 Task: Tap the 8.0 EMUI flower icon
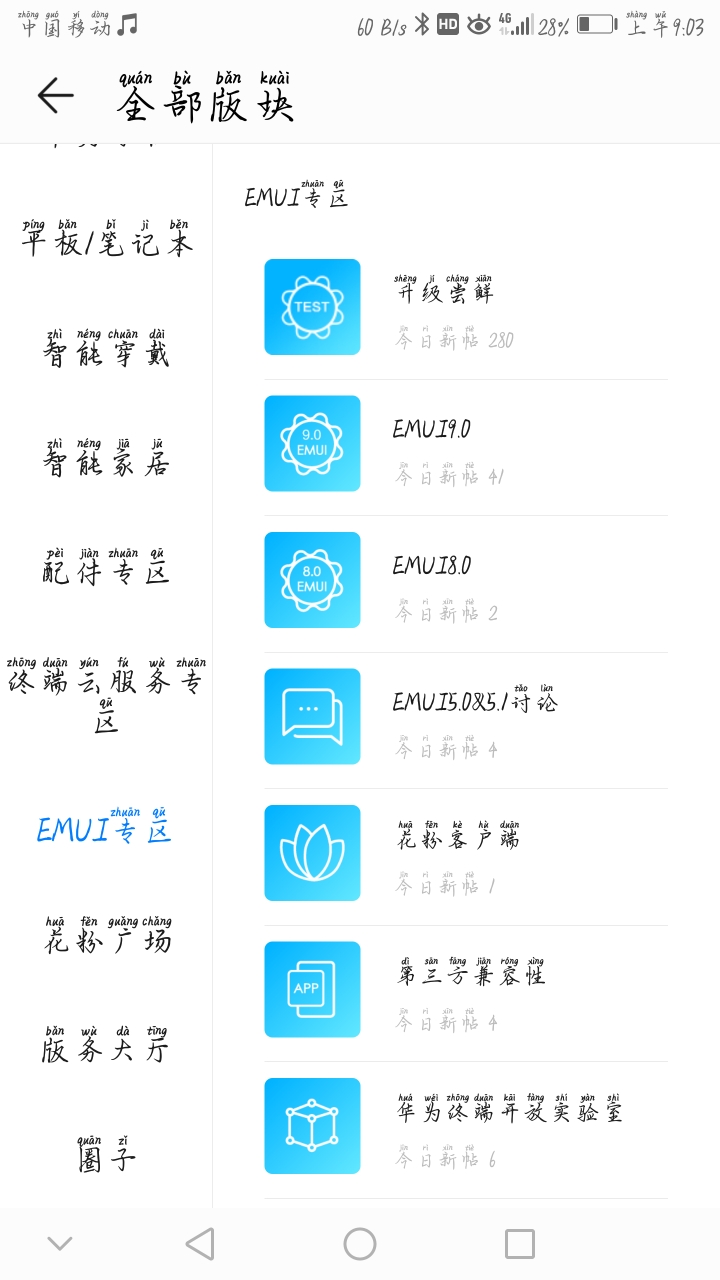[311, 580]
